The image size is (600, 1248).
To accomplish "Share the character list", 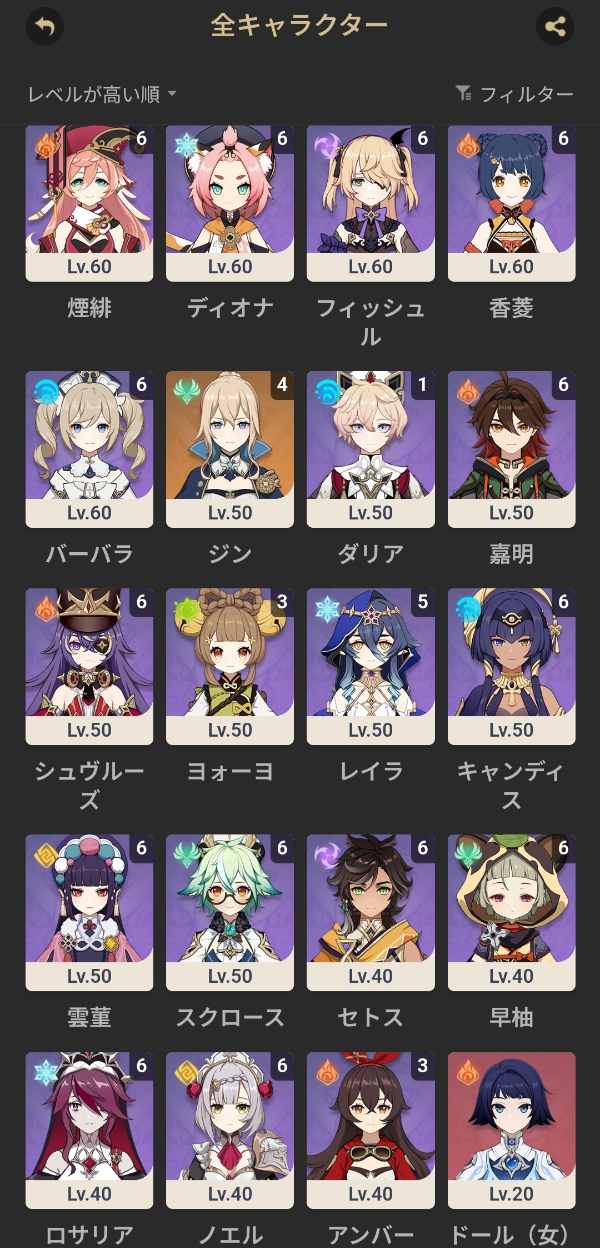I will [555, 26].
